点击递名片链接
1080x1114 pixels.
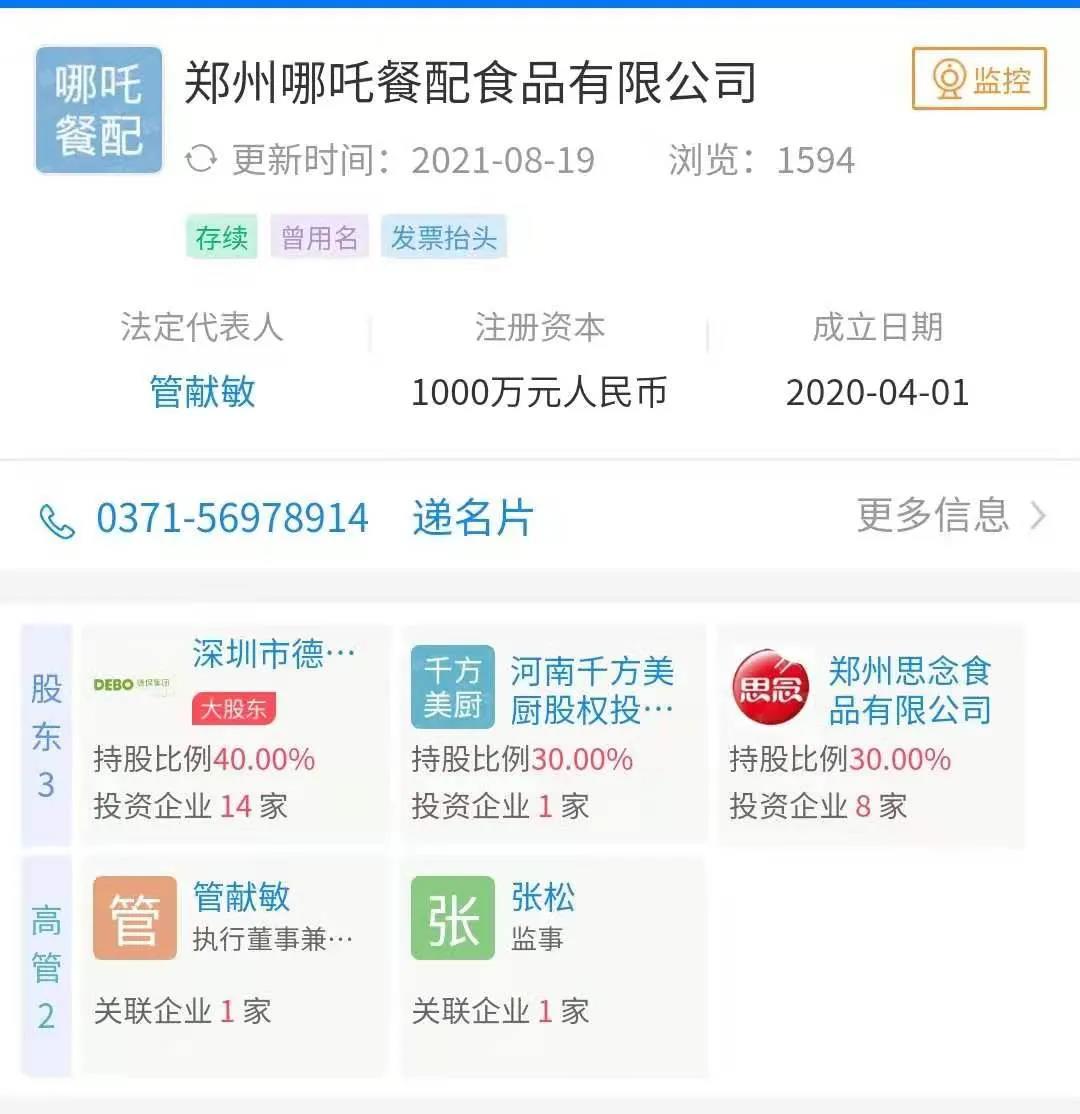[x=472, y=516]
